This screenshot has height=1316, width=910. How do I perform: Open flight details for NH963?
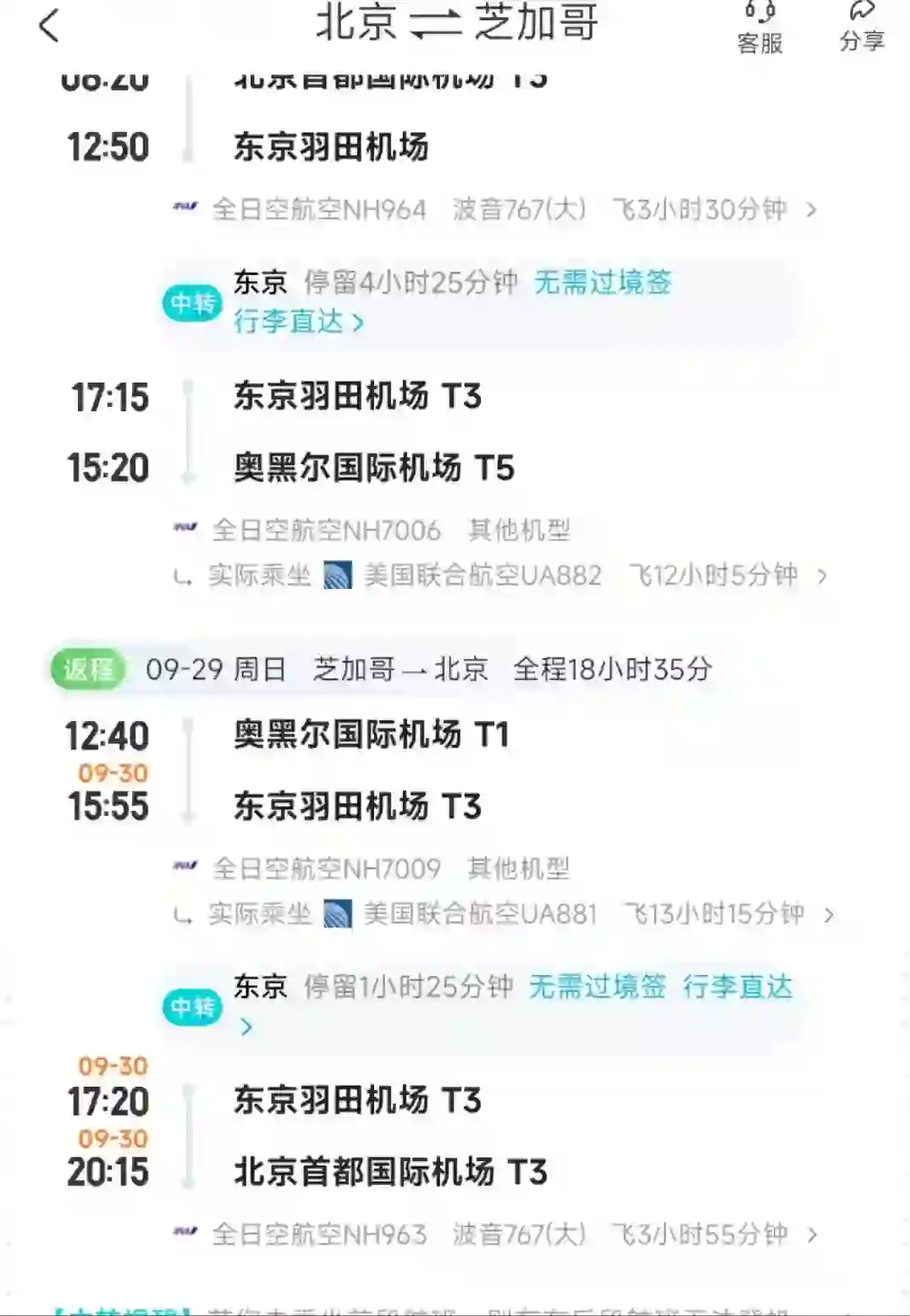coord(811,1235)
